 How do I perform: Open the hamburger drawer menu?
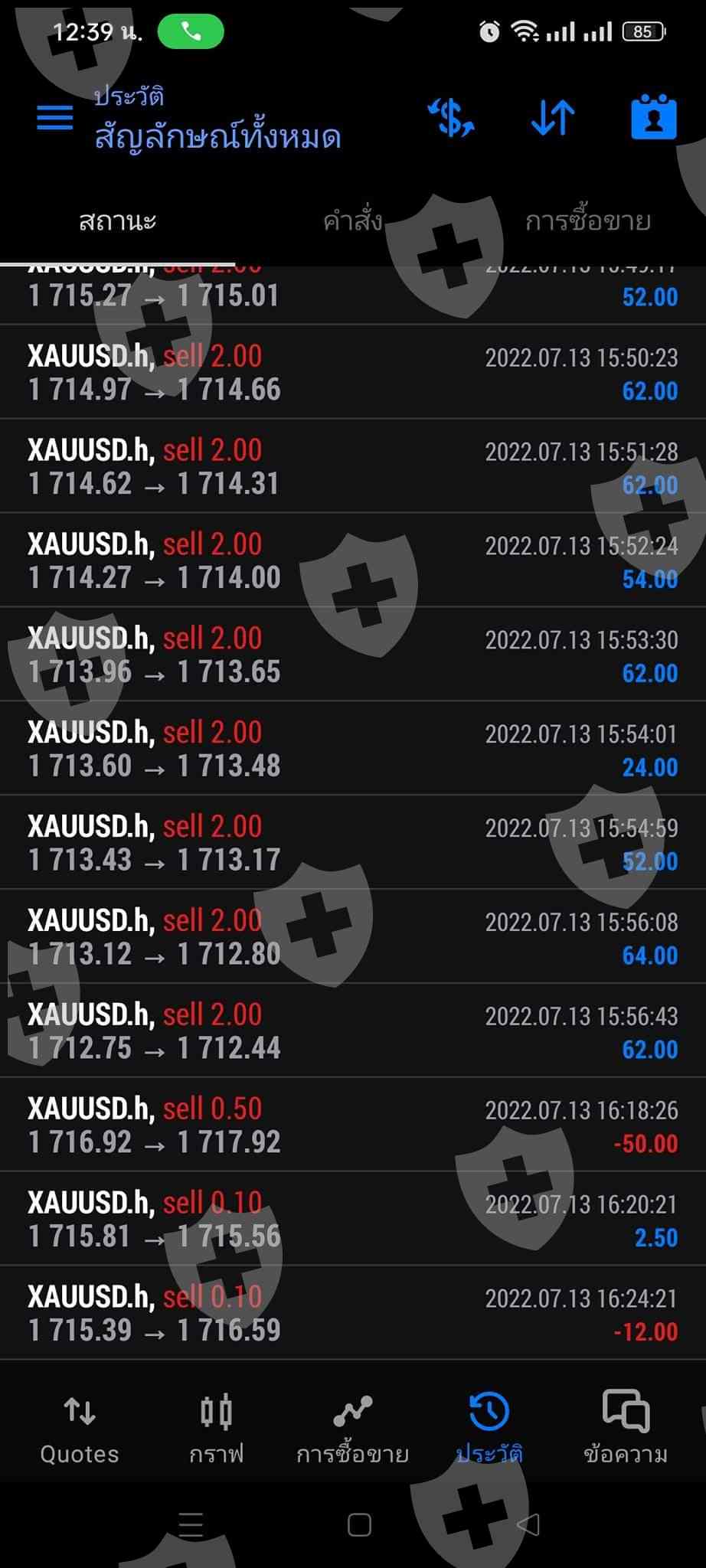pos(55,118)
